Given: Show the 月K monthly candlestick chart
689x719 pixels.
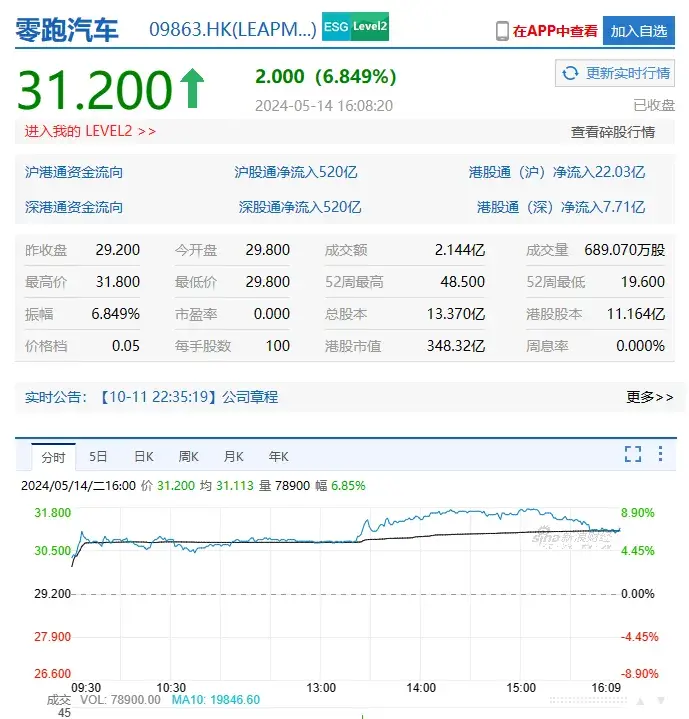Looking at the screenshot, I should [x=233, y=457].
